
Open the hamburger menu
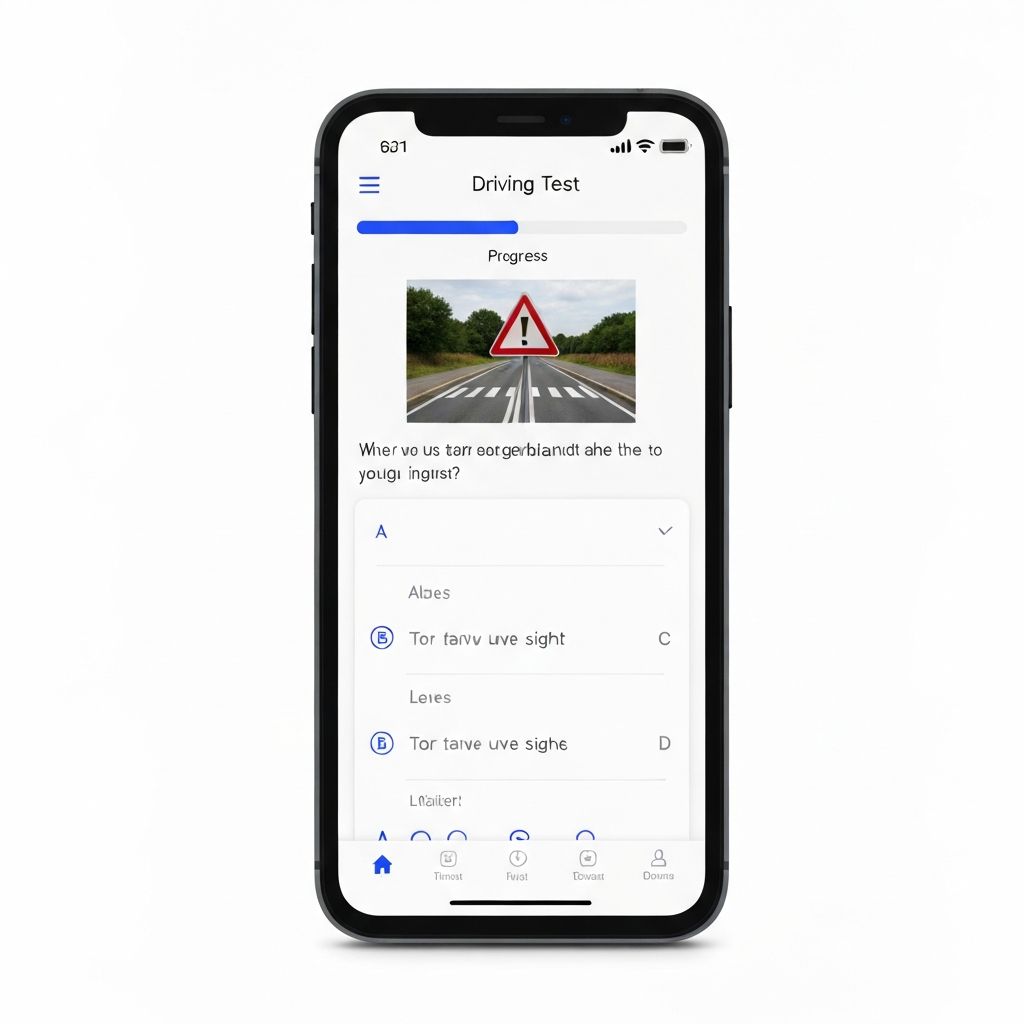[x=369, y=185]
